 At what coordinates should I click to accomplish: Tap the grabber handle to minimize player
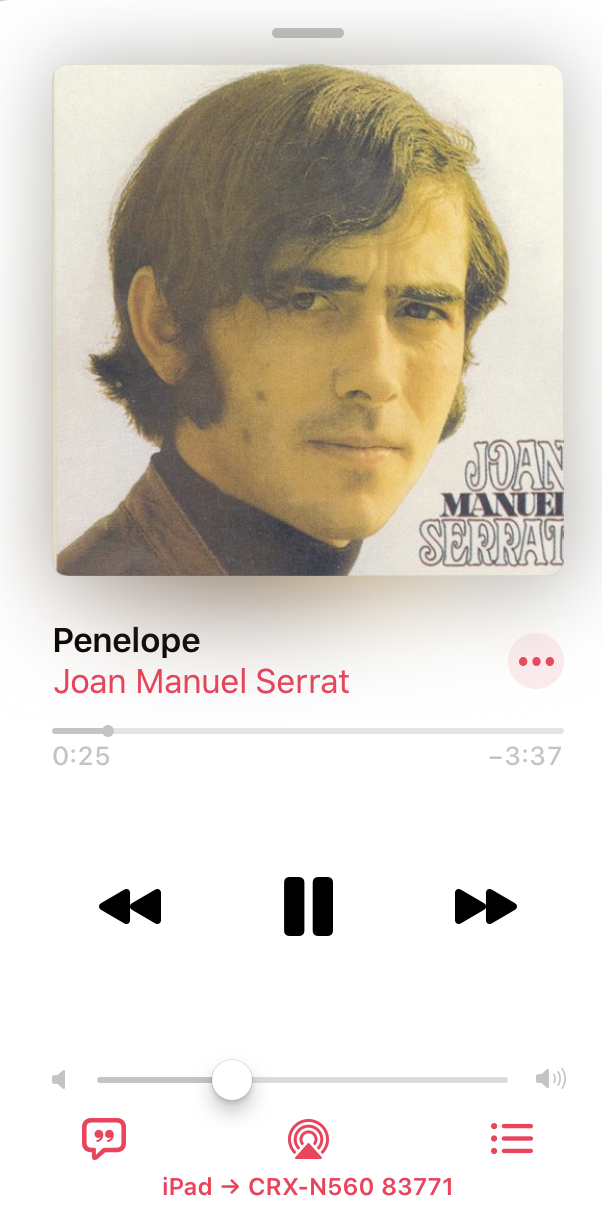tap(307, 33)
